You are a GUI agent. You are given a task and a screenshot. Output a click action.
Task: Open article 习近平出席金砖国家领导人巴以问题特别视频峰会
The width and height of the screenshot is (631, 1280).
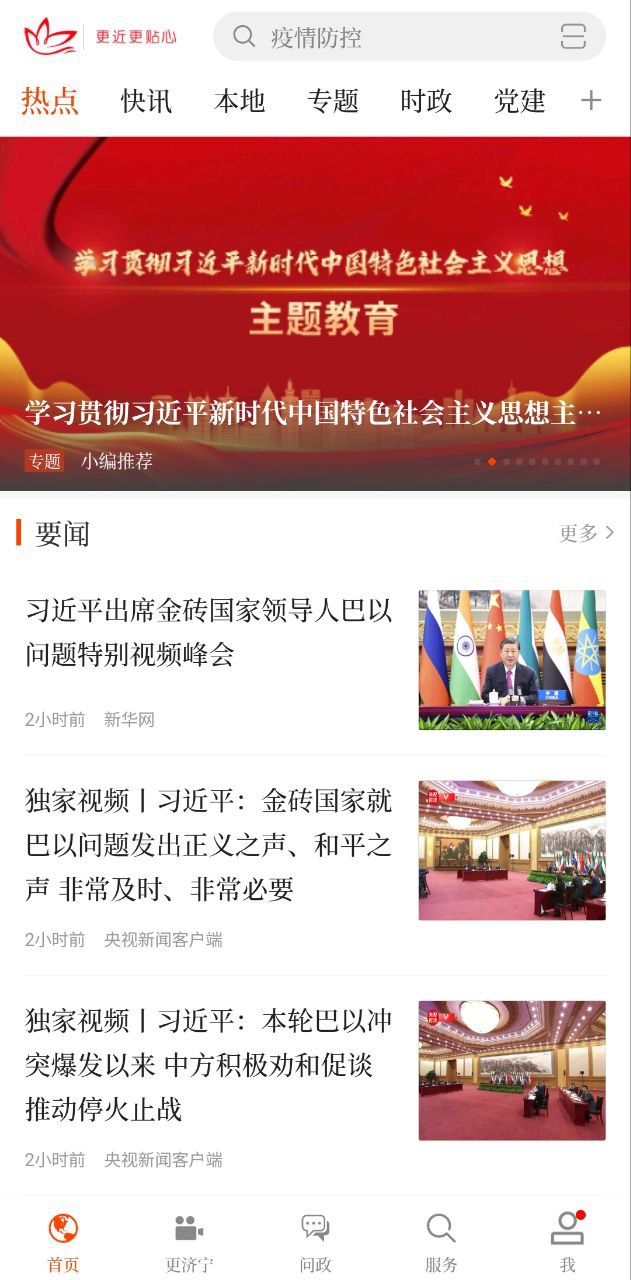pos(210,632)
